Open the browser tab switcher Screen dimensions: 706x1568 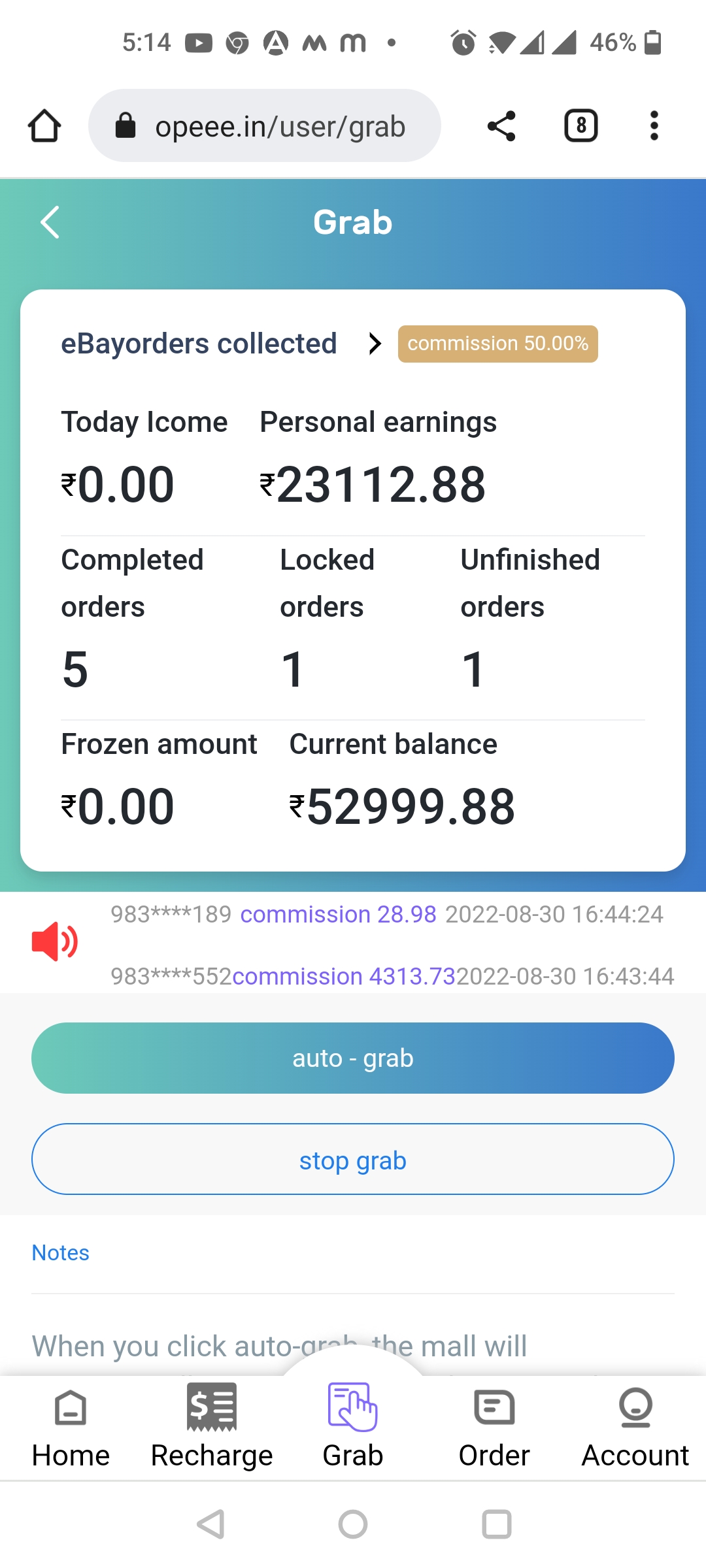(x=580, y=125)
